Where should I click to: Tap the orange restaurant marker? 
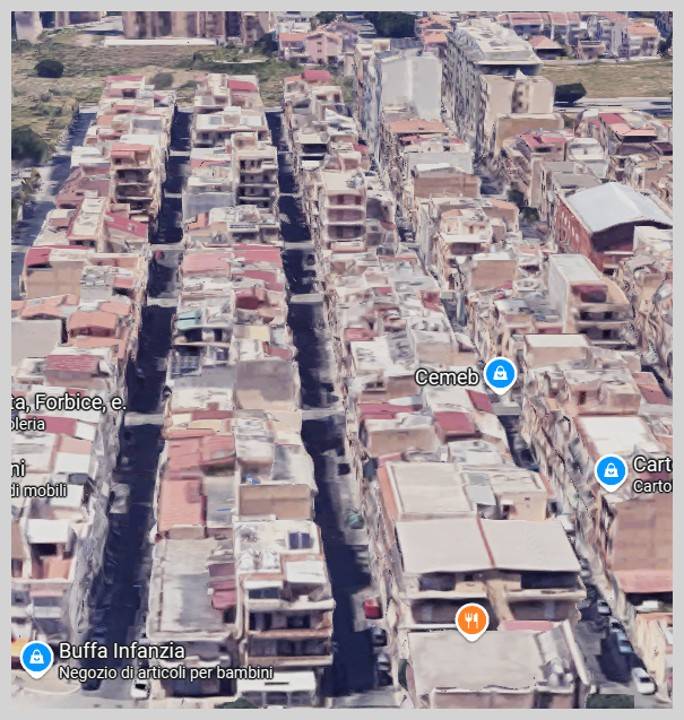click(x=471, y=620)
